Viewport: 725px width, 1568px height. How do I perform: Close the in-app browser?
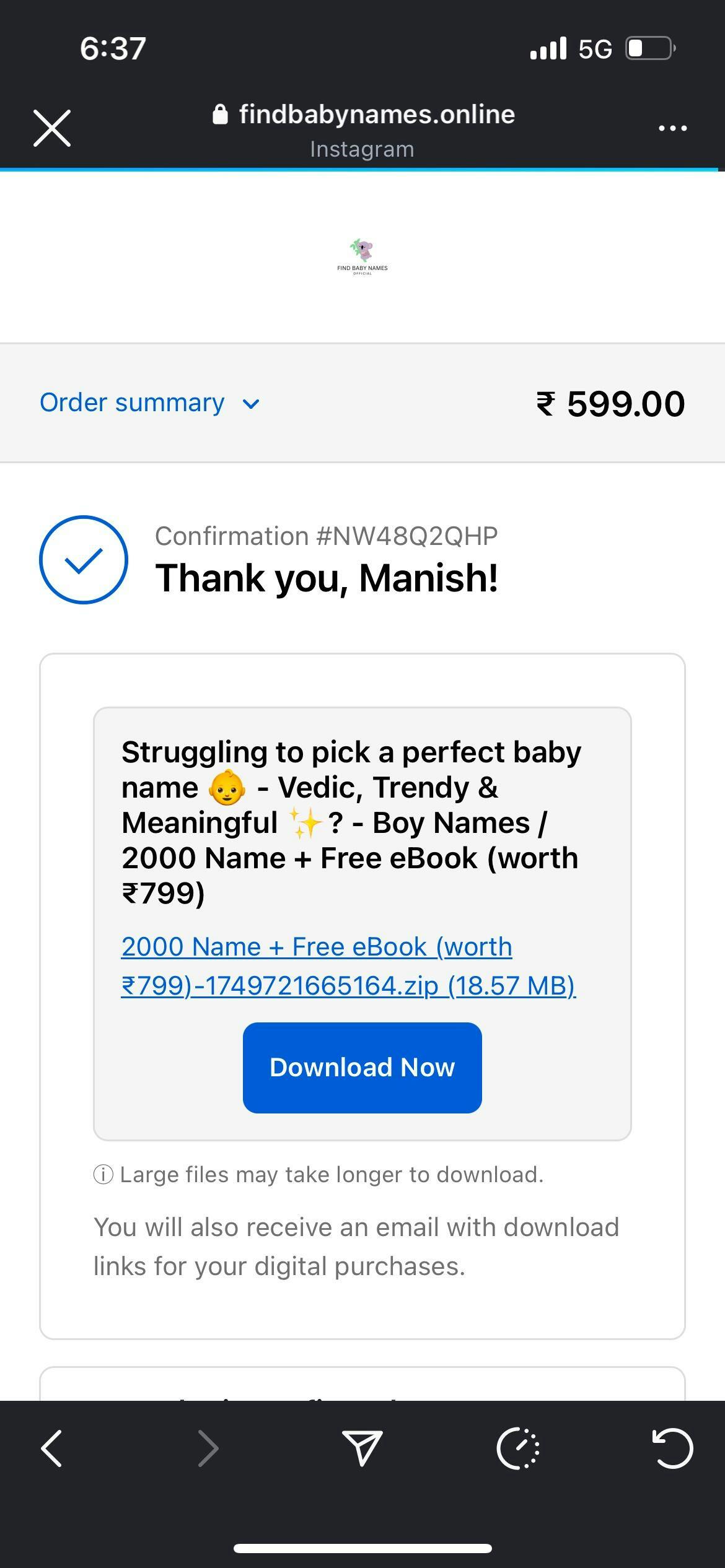tap(52, 128)
